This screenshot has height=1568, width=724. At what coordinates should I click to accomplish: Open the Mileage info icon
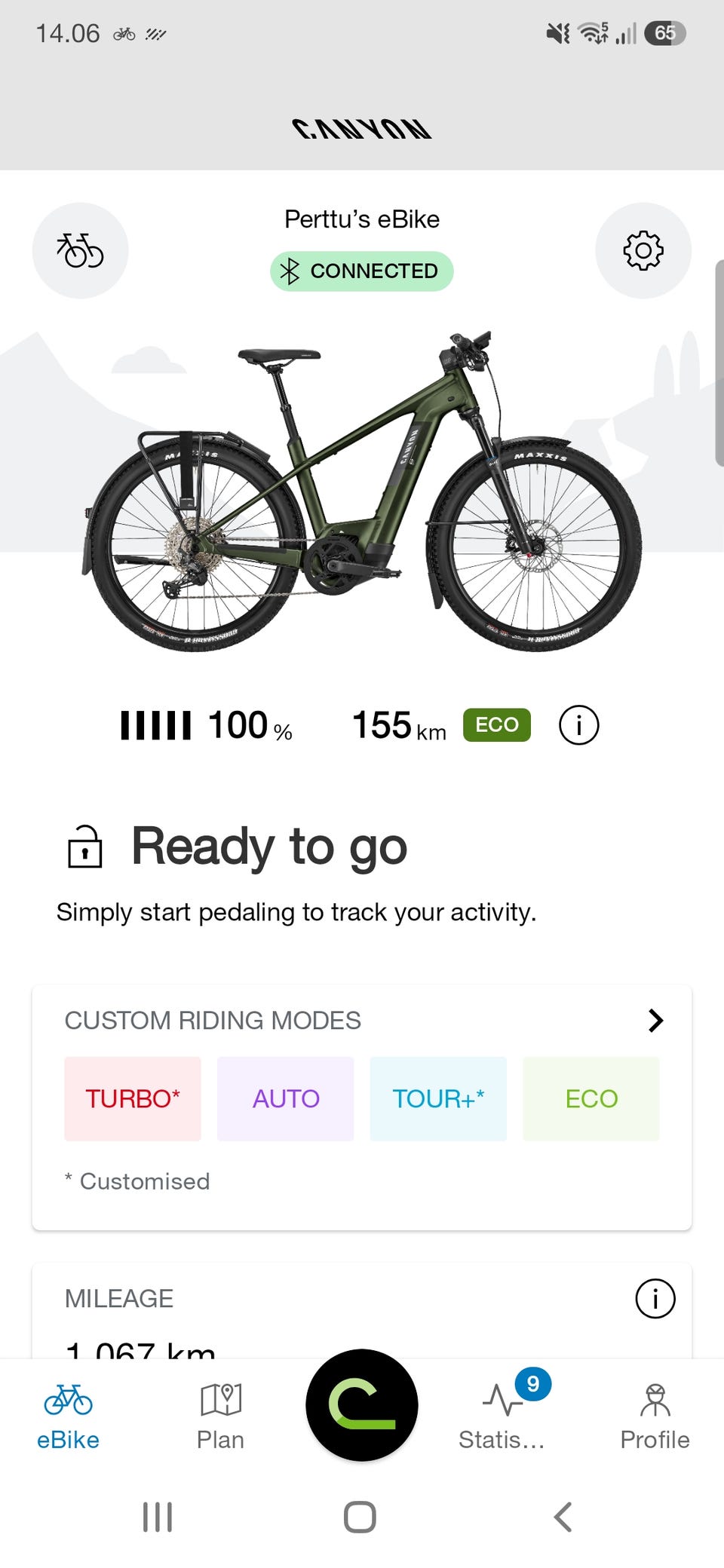pyautogui.click(x=655, y=1298)
